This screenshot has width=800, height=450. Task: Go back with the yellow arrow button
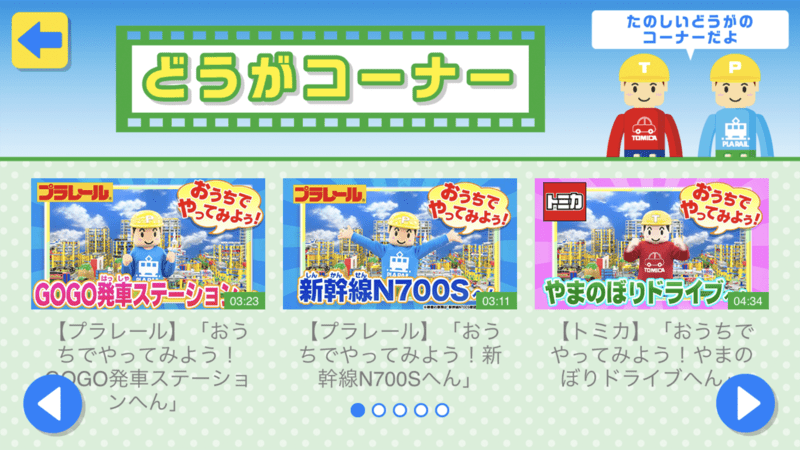pyautogui.click(x=39, y=40)
